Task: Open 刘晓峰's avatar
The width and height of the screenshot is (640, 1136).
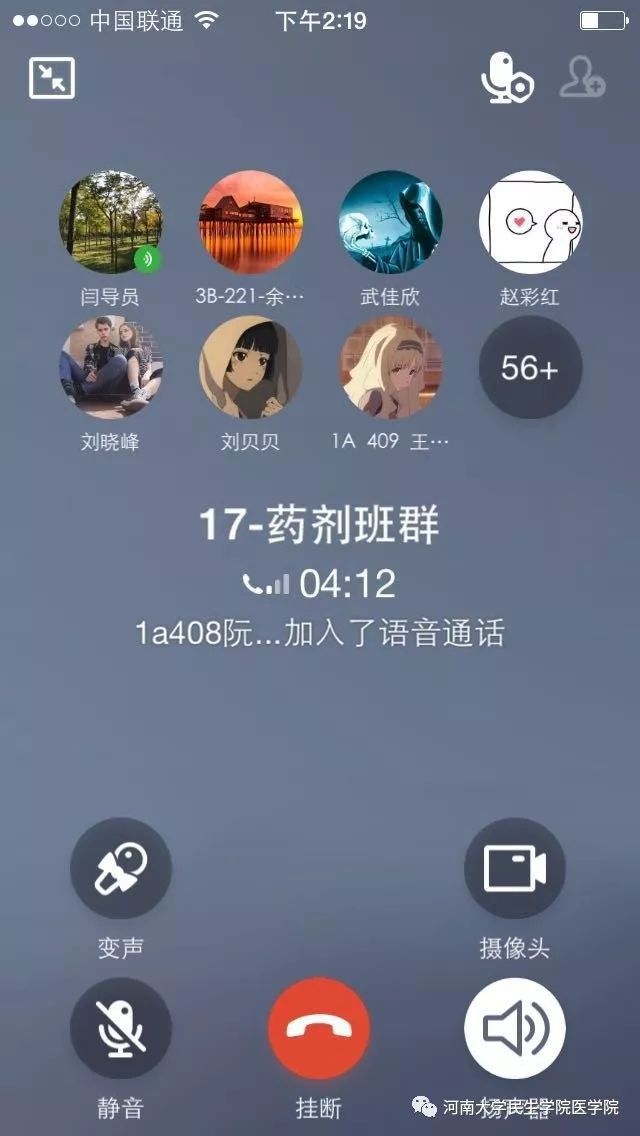Action: pos(111,367)
